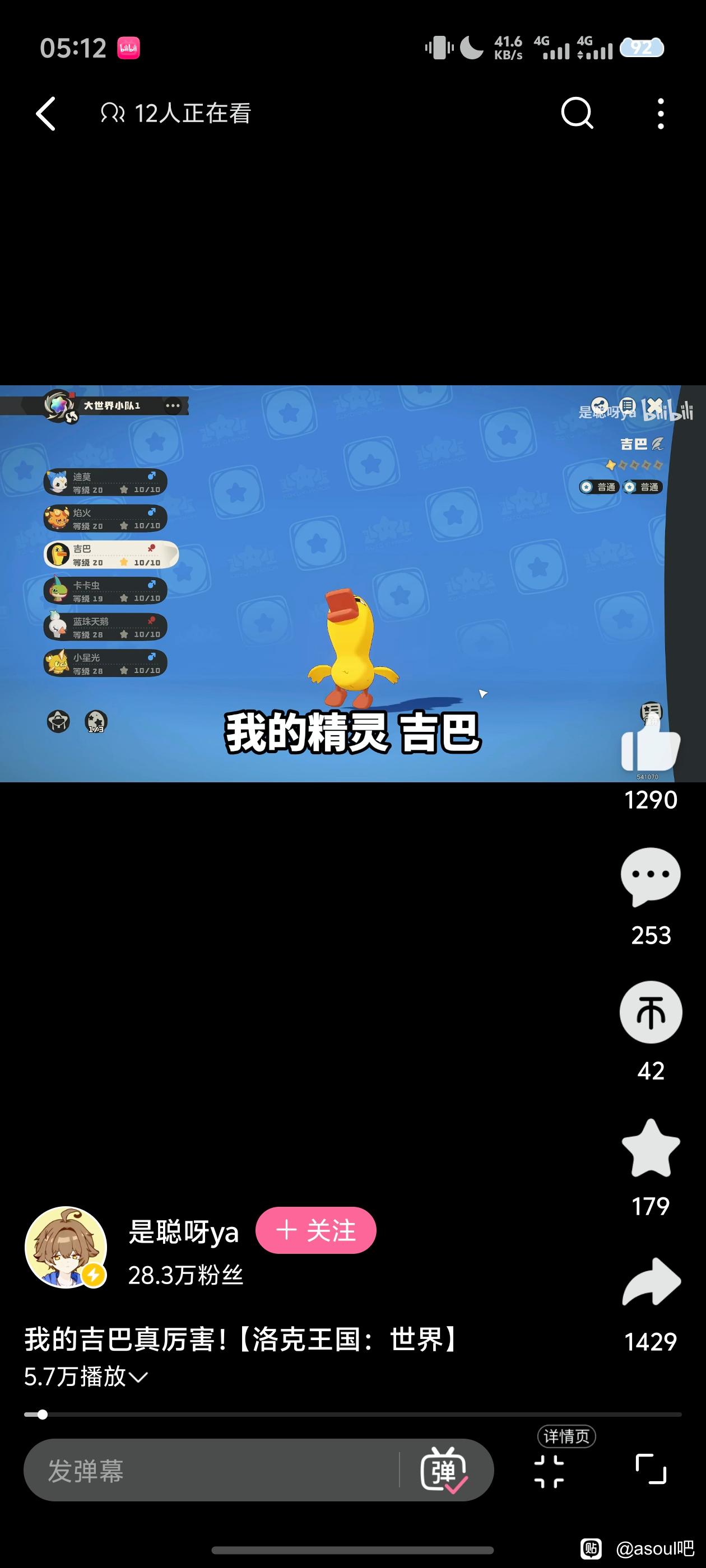The width and height of the screenshot is (706, 1568).
Task: Share this video
Action: point(650,1282)
